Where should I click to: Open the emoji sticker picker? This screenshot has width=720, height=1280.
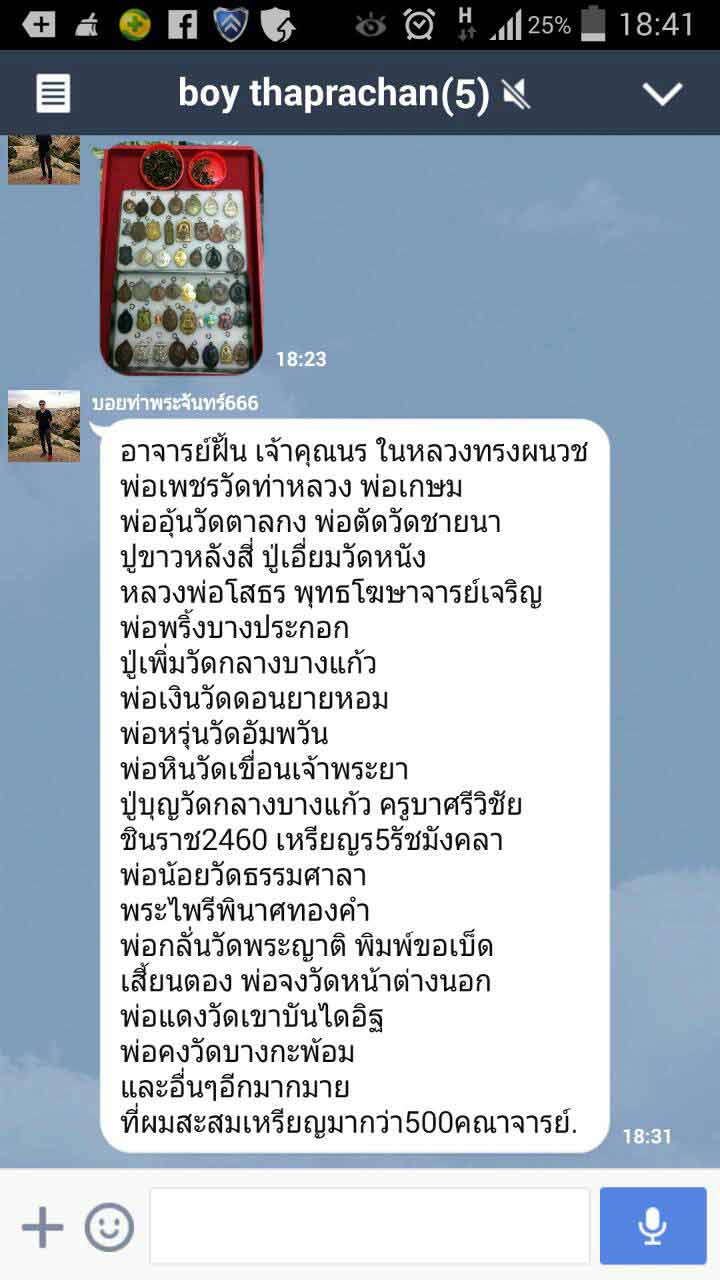click(x=109, y=1226)
